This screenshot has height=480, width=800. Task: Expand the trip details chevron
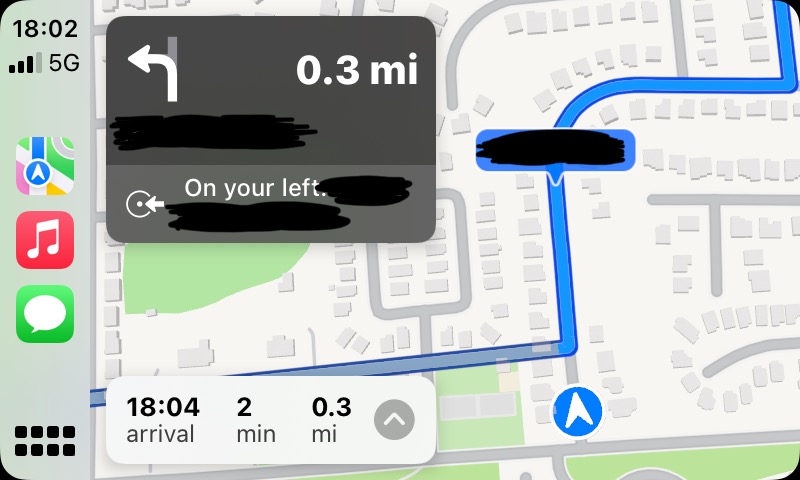[394, 420]
